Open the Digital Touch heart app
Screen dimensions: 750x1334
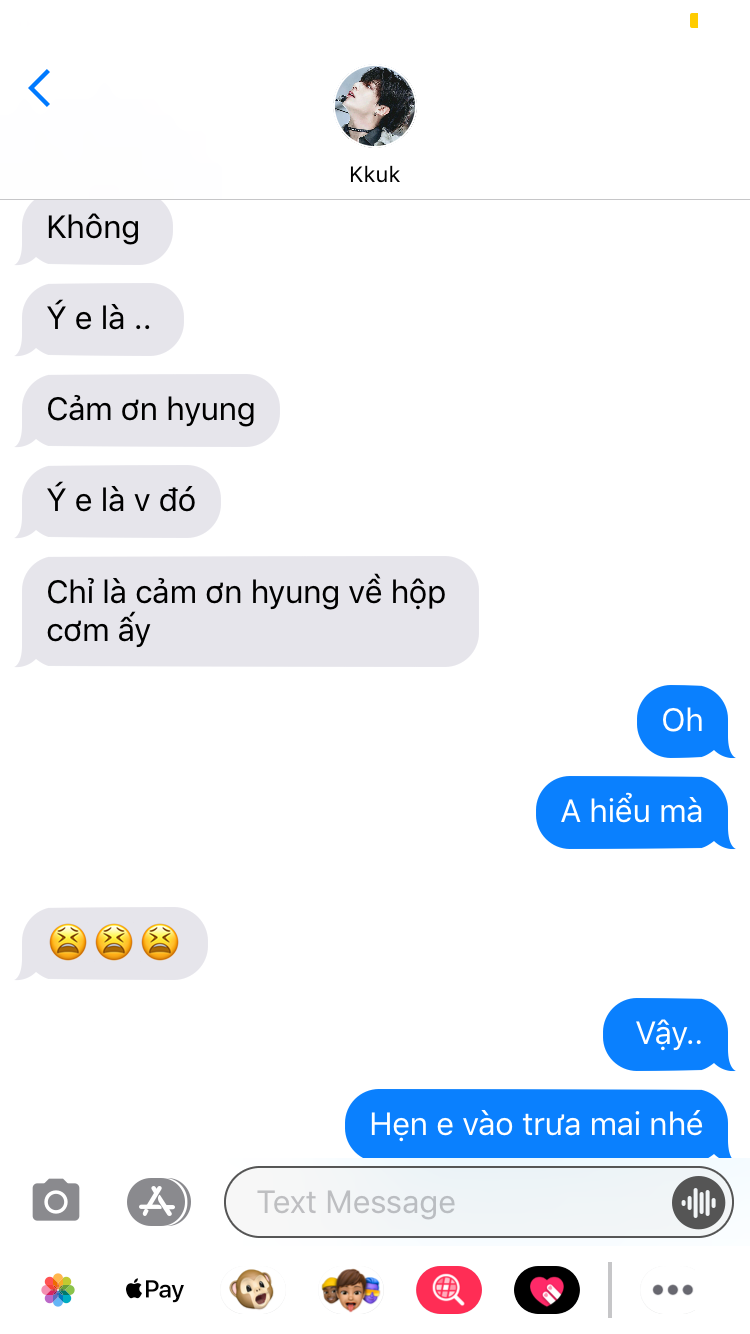coord(546,1290)
